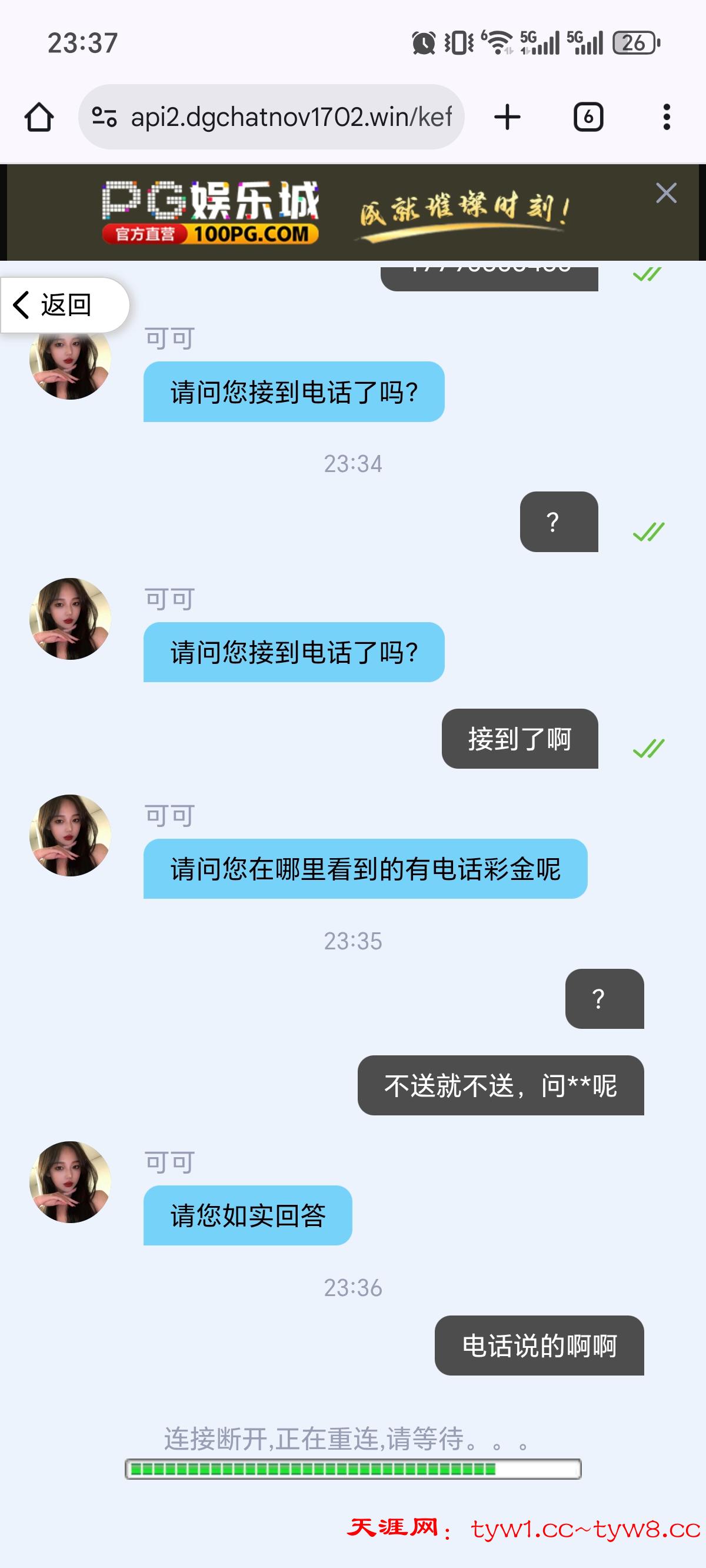The height and width of the screenshot is (1568, 706).
Task: Open the PG娱乐城 100PG.COM banner
Action: [x=335, y=213]
